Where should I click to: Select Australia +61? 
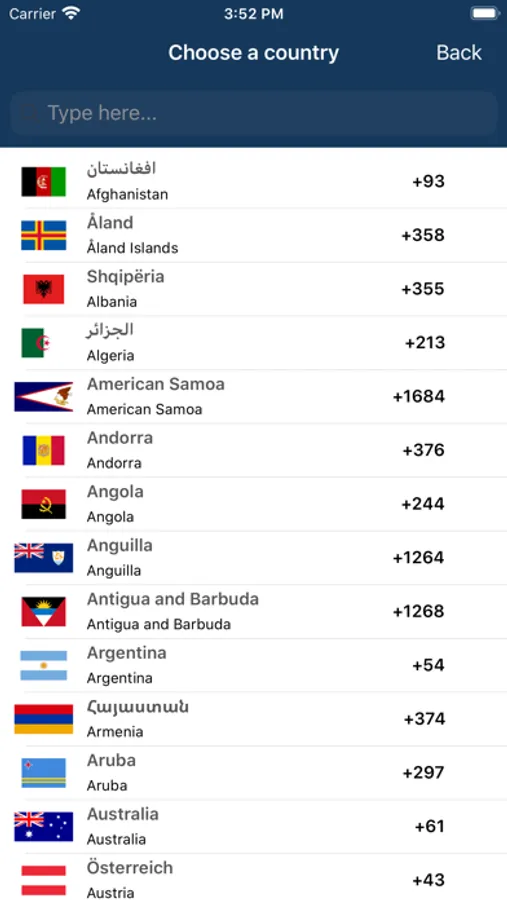click(253, 827)
